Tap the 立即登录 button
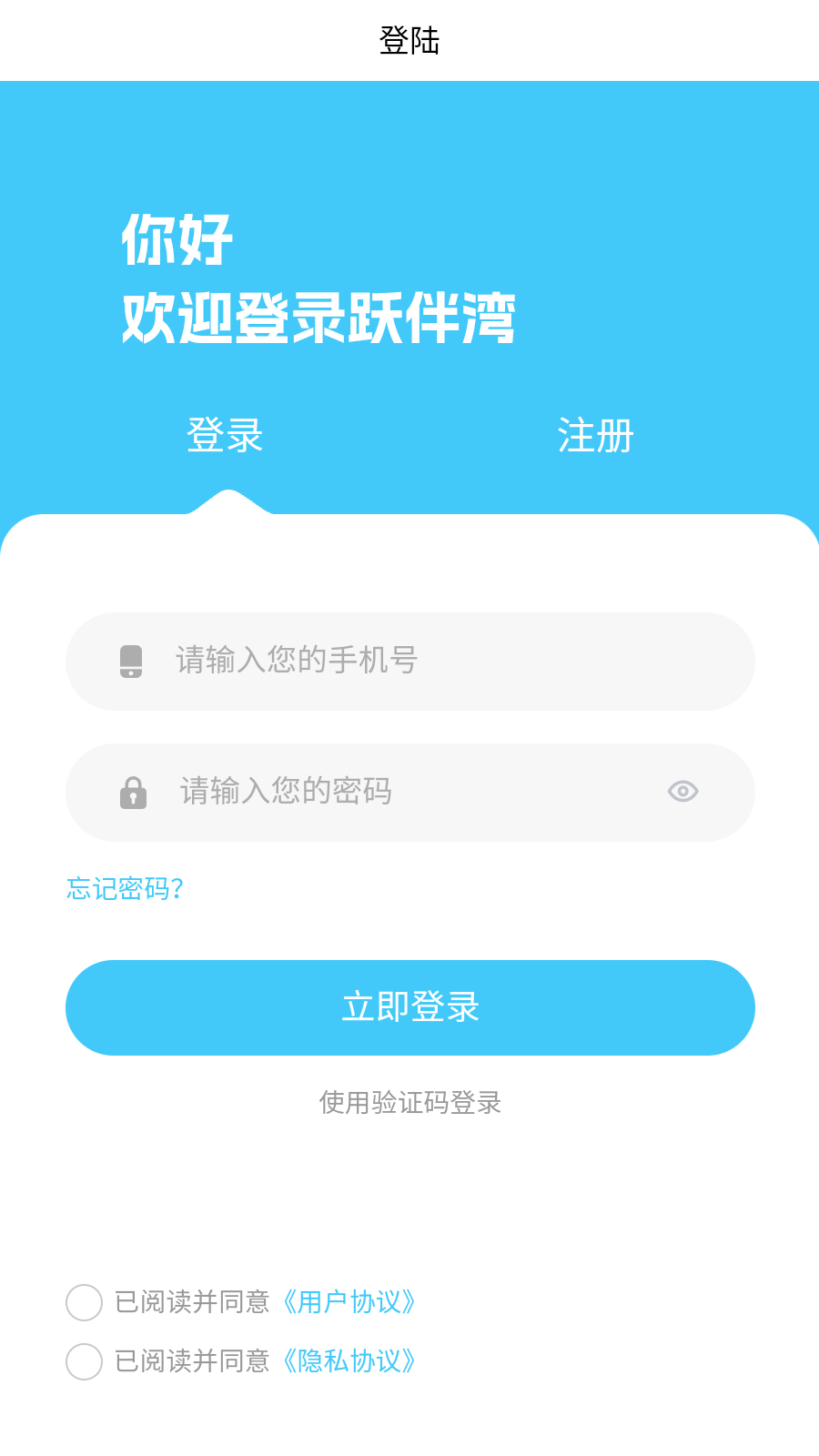The width and height of the screenshot is (819, 1456). (x=409, y=1007)
